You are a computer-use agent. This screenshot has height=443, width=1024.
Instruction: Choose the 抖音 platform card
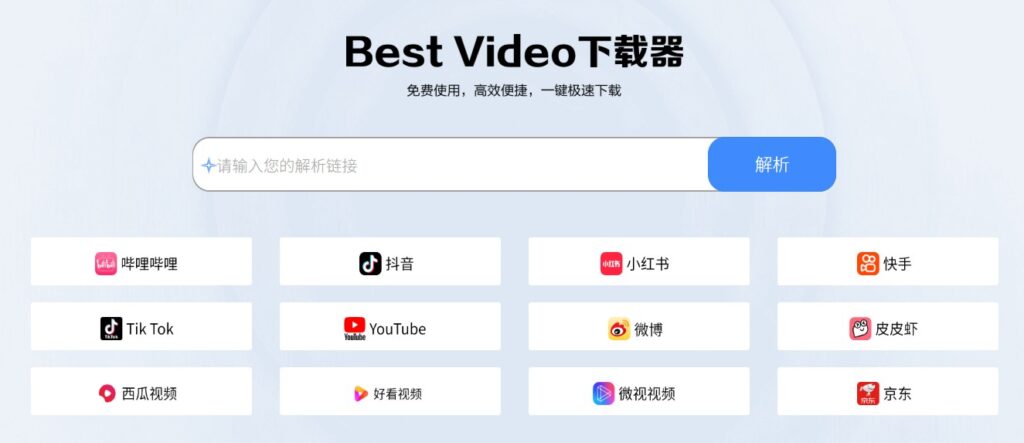(x=390, y=263)
